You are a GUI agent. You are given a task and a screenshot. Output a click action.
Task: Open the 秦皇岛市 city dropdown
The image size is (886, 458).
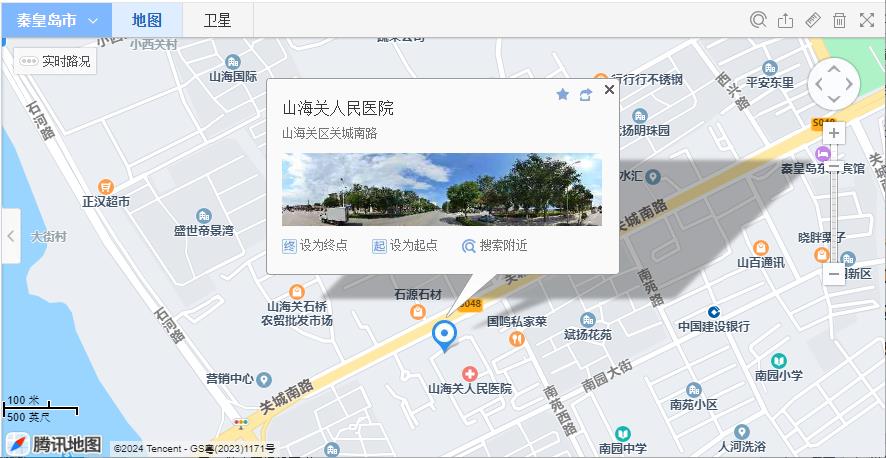[x=56, y=20]
